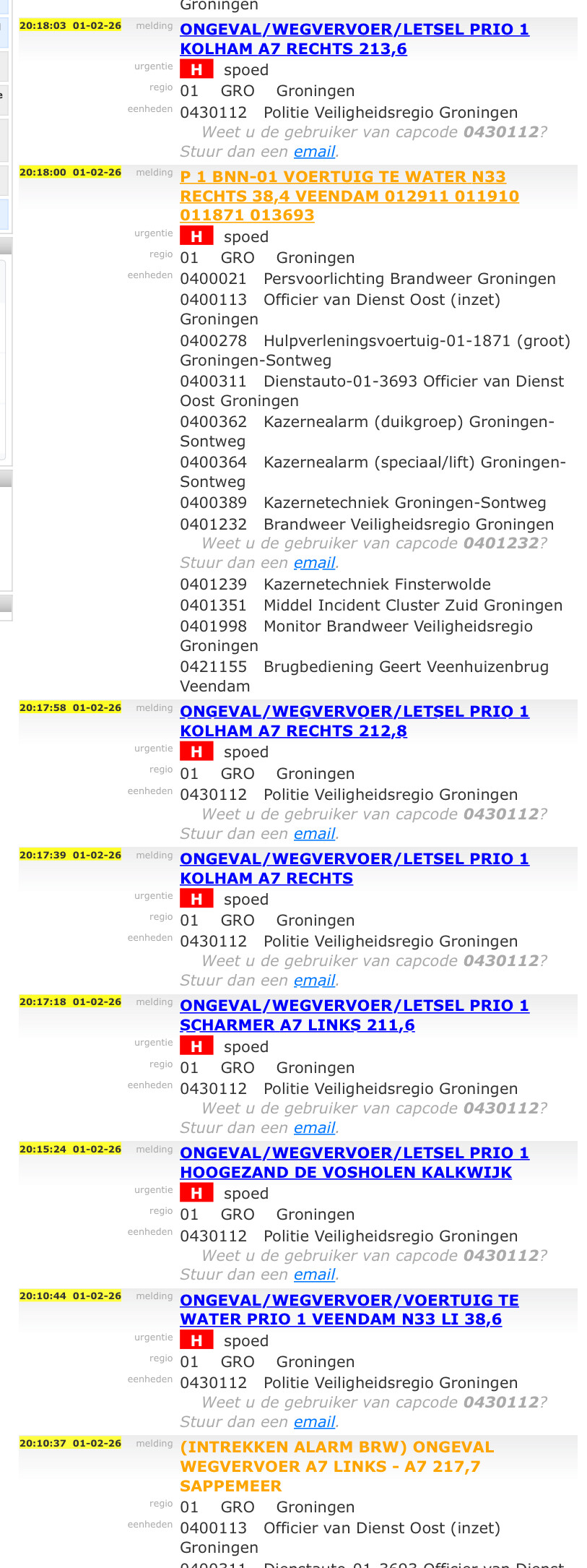Open the KOLHAM A7 RECHTS 212,8 alert link
Image resolution: width=587 pixels, height=1568 pixels.
click(x=354, y=721)
